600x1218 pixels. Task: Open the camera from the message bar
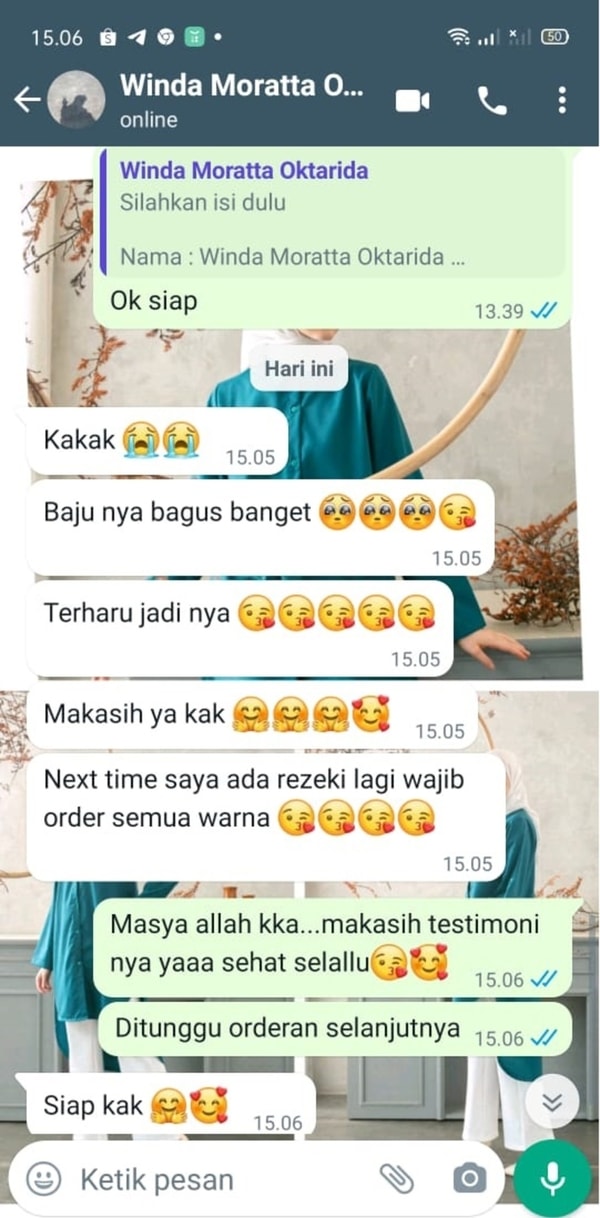[x=469, y=1179]
